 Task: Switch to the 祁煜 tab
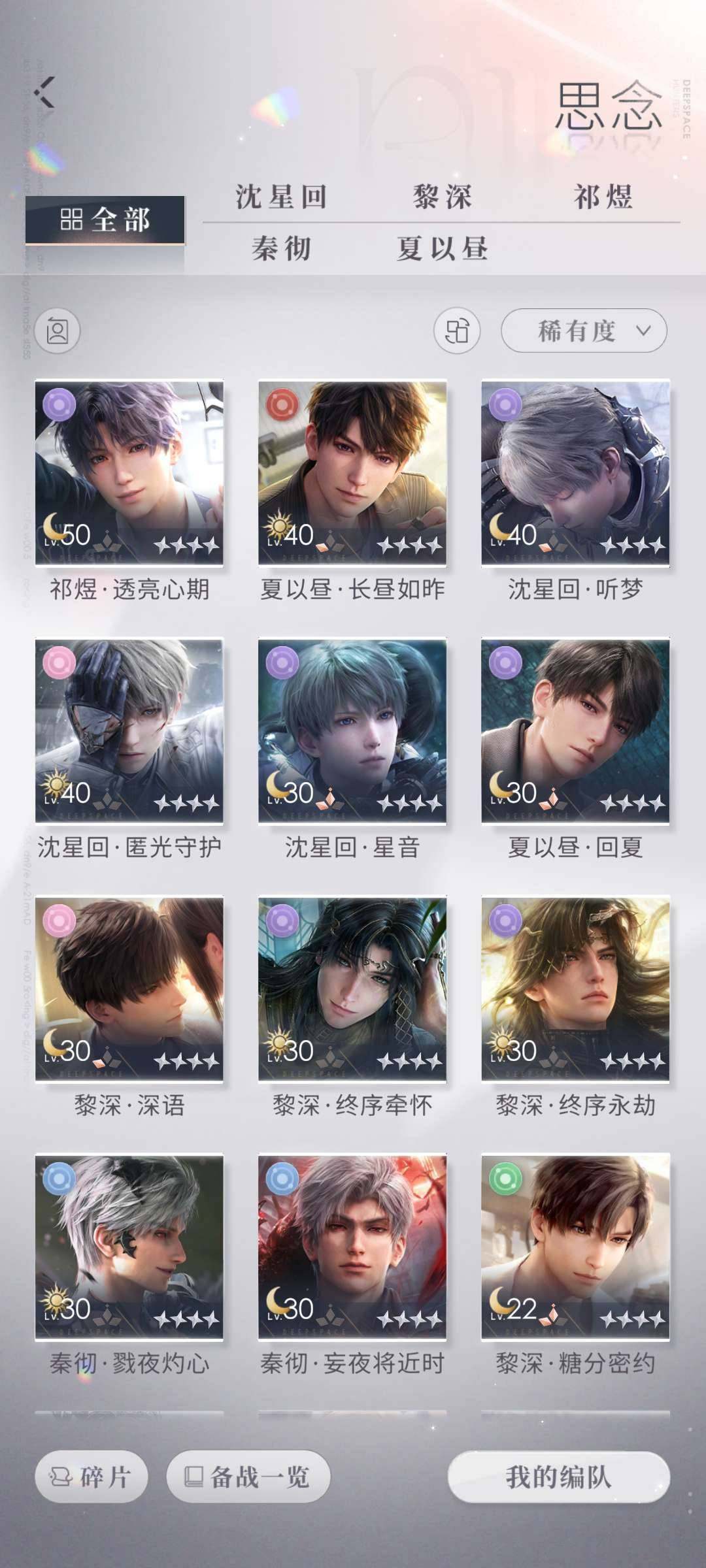[603, 197]
